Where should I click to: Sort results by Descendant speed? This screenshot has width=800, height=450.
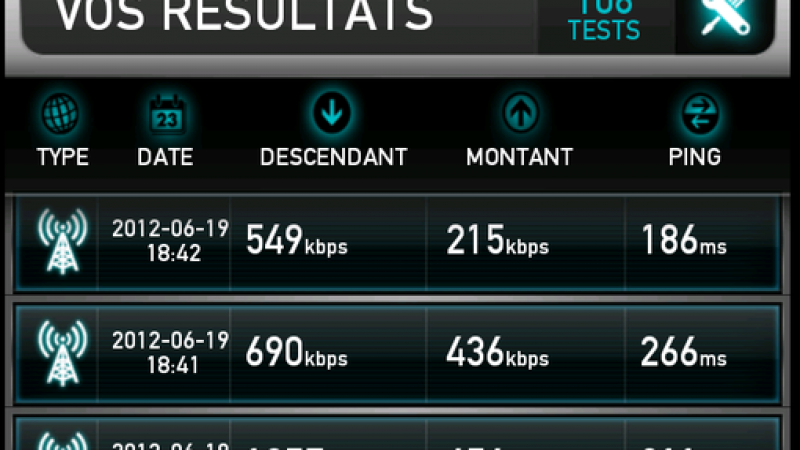click(x=333, y=130)
